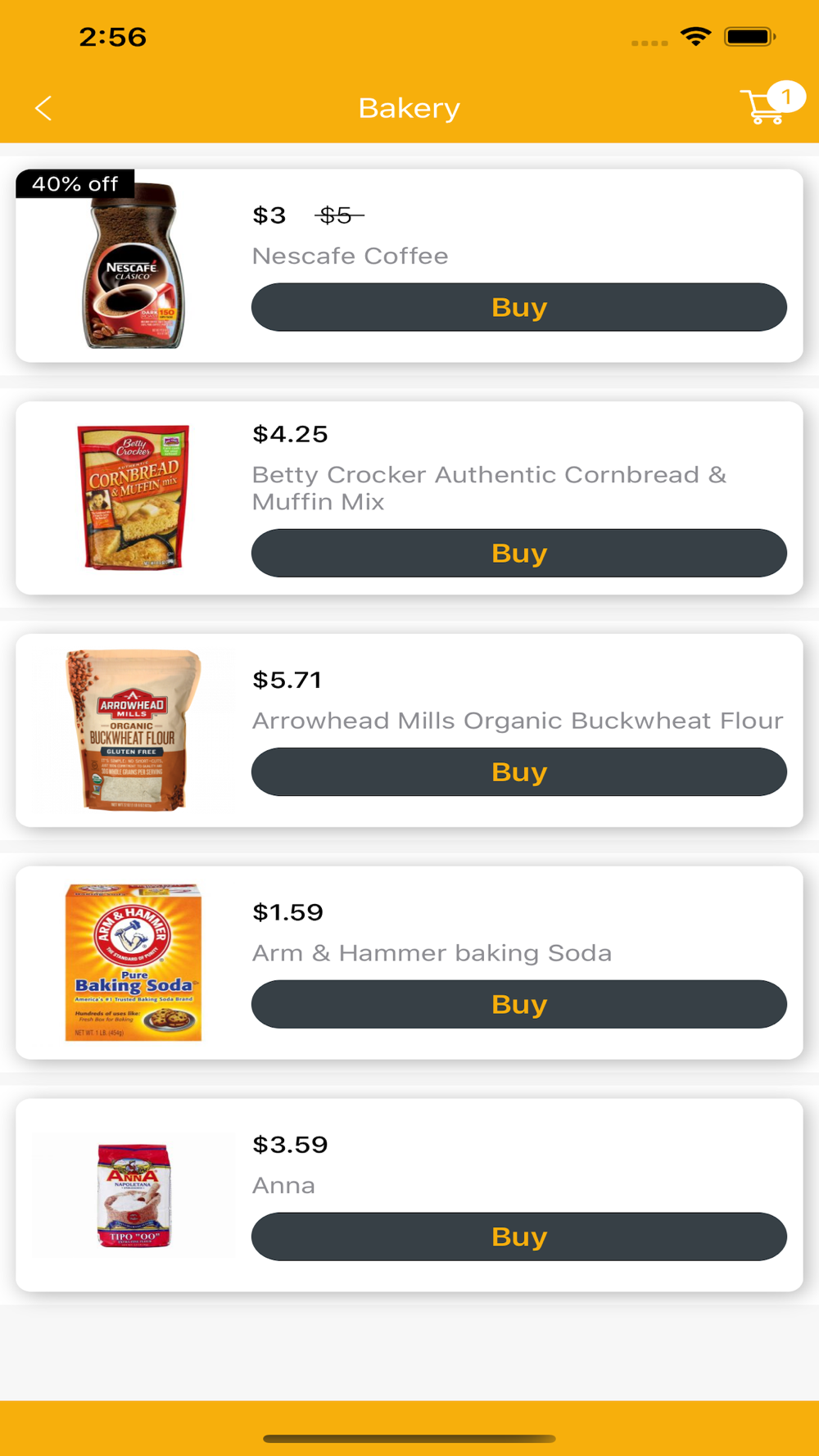The width and height of the screenshot is (819, 1456).
Task: View the Arm & Hammer Baking Soda picture
Action: click(x=133, y=962)
